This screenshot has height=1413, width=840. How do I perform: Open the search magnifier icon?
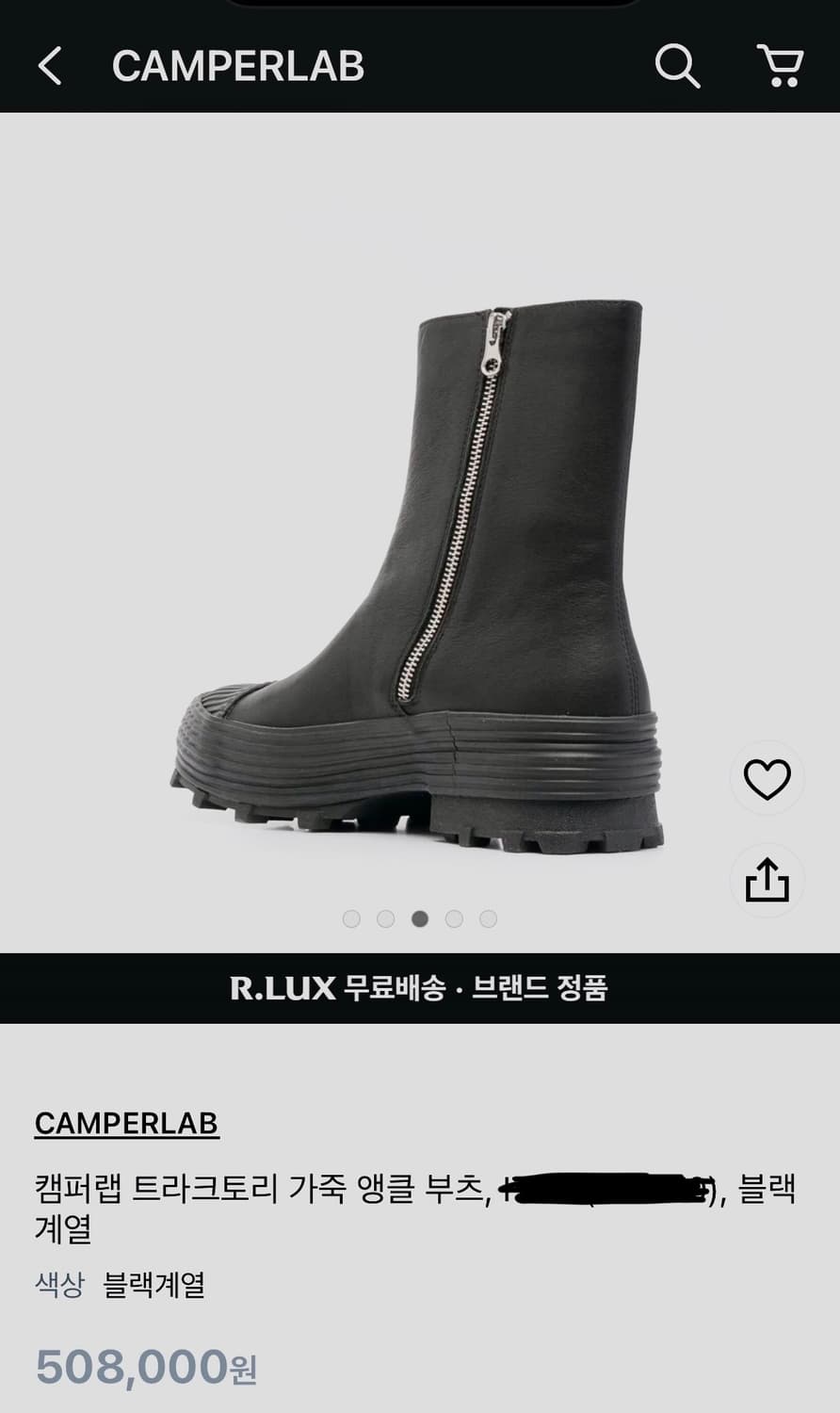click(x=677, y=65)
